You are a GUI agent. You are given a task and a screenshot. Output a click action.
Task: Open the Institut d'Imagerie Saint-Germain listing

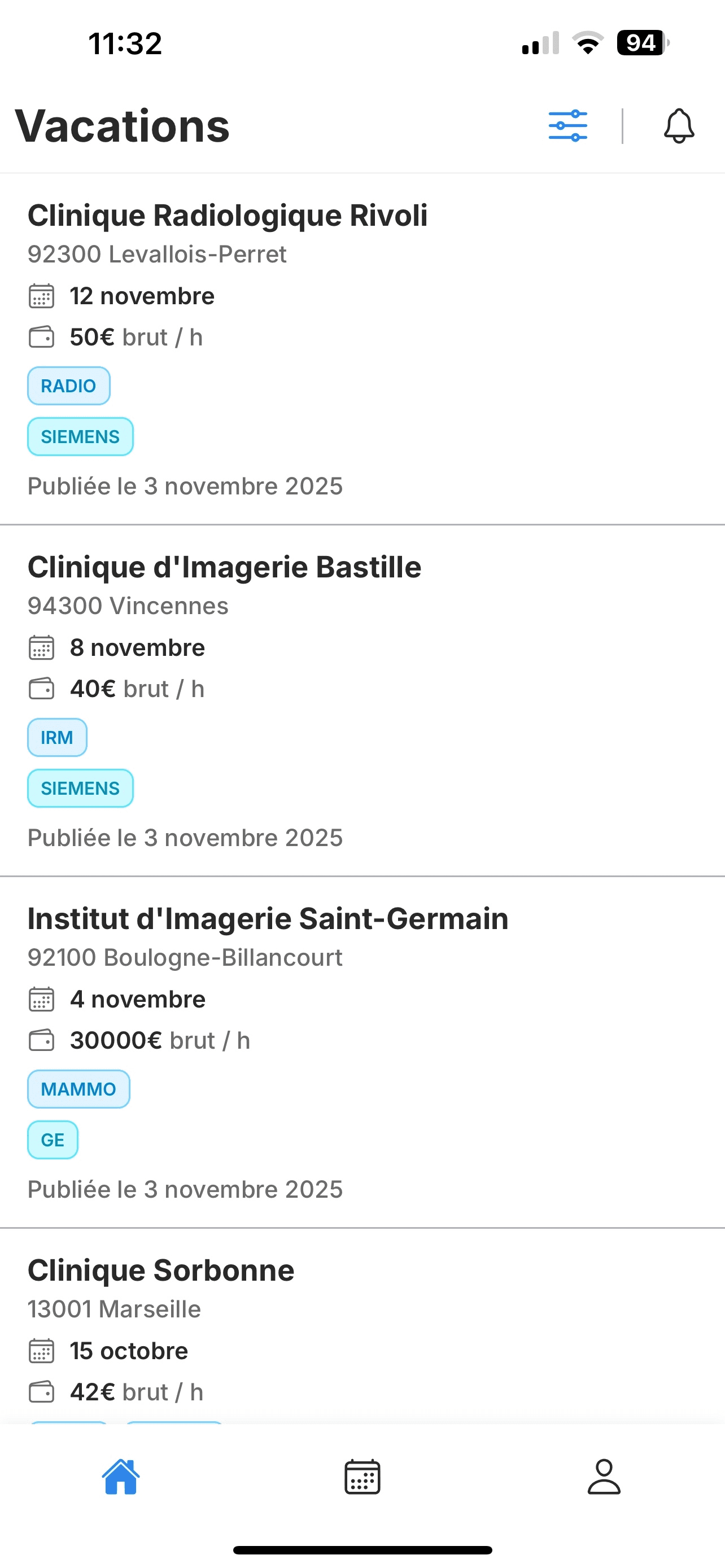point(268,918)
